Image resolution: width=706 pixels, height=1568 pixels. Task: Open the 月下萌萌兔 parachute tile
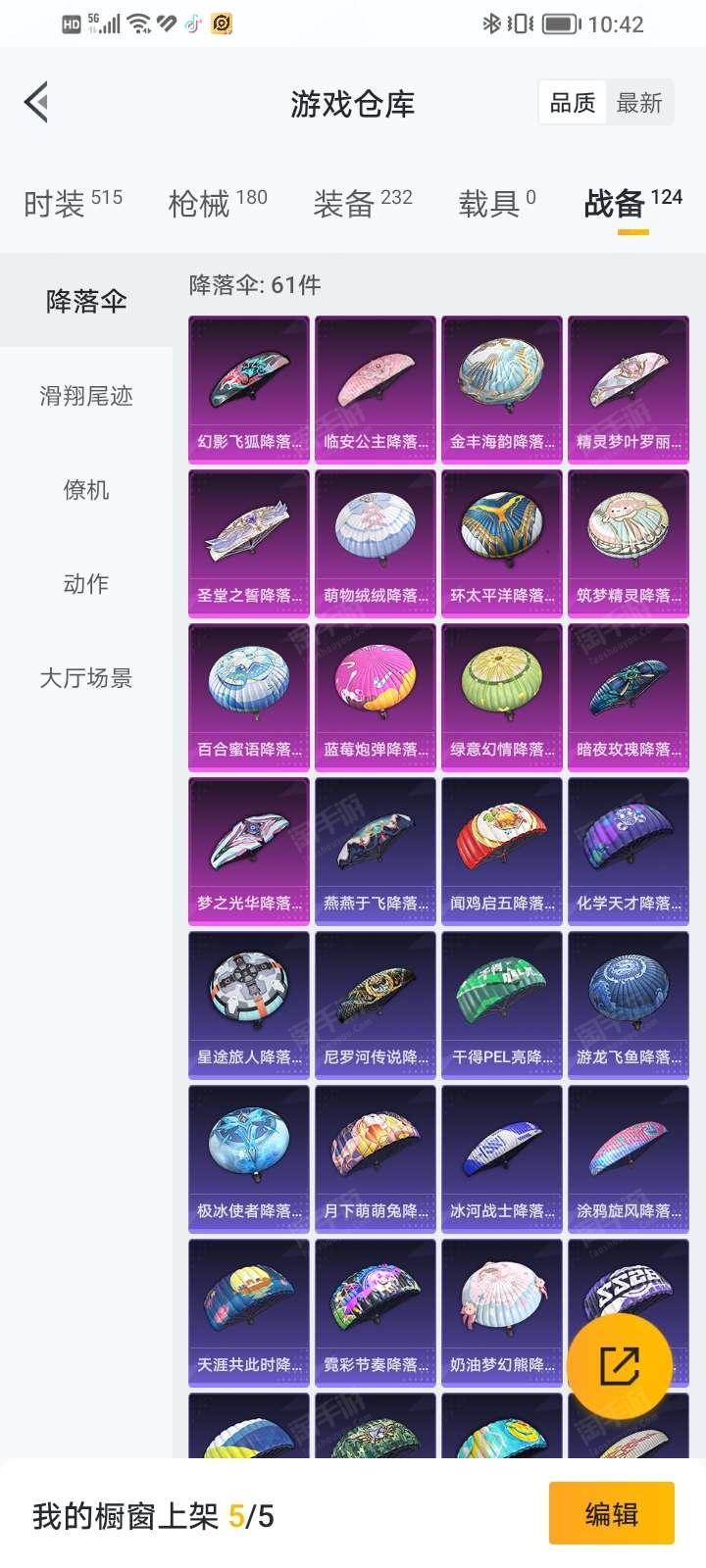376,1157
